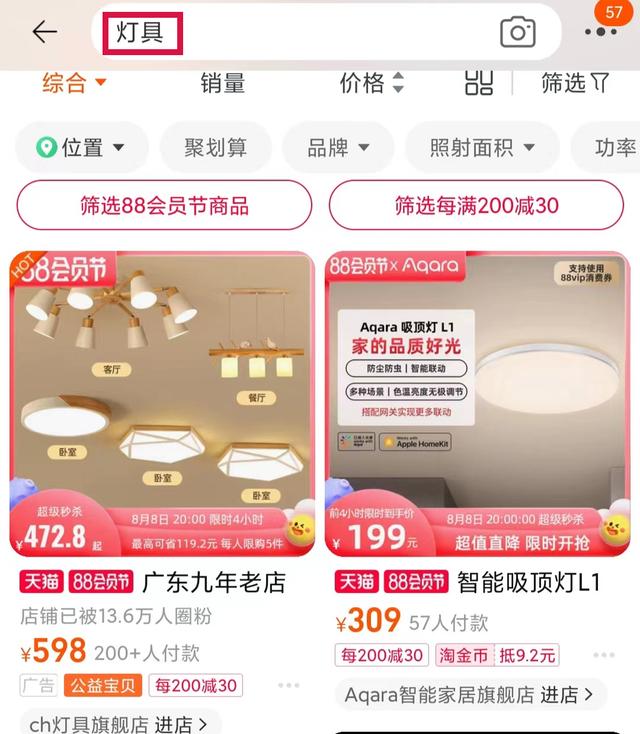Apply the 聚划算 filter chip
Viewport: 640px width, 734px height.
tap(215, 148)
